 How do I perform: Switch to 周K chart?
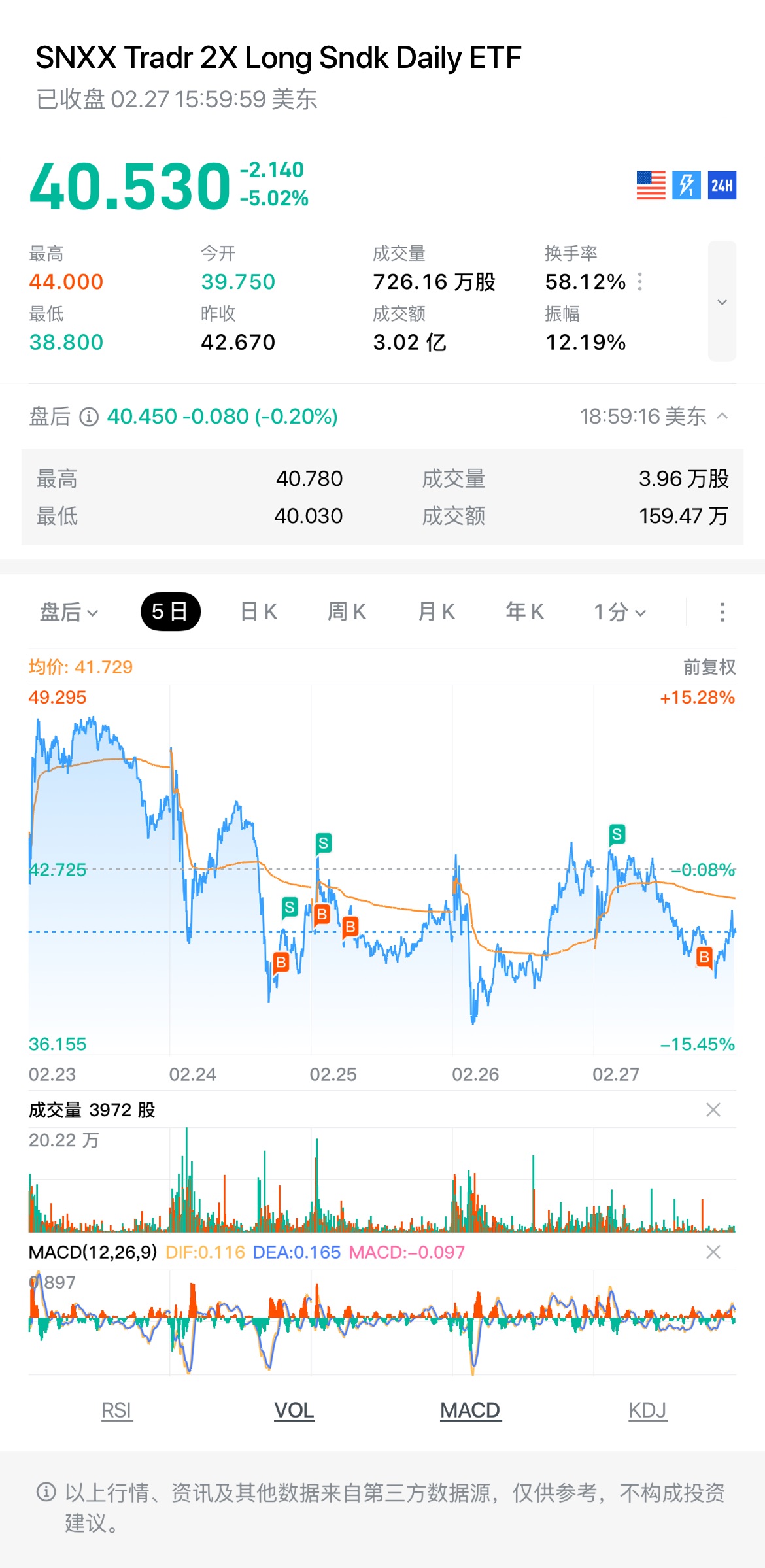347,612
